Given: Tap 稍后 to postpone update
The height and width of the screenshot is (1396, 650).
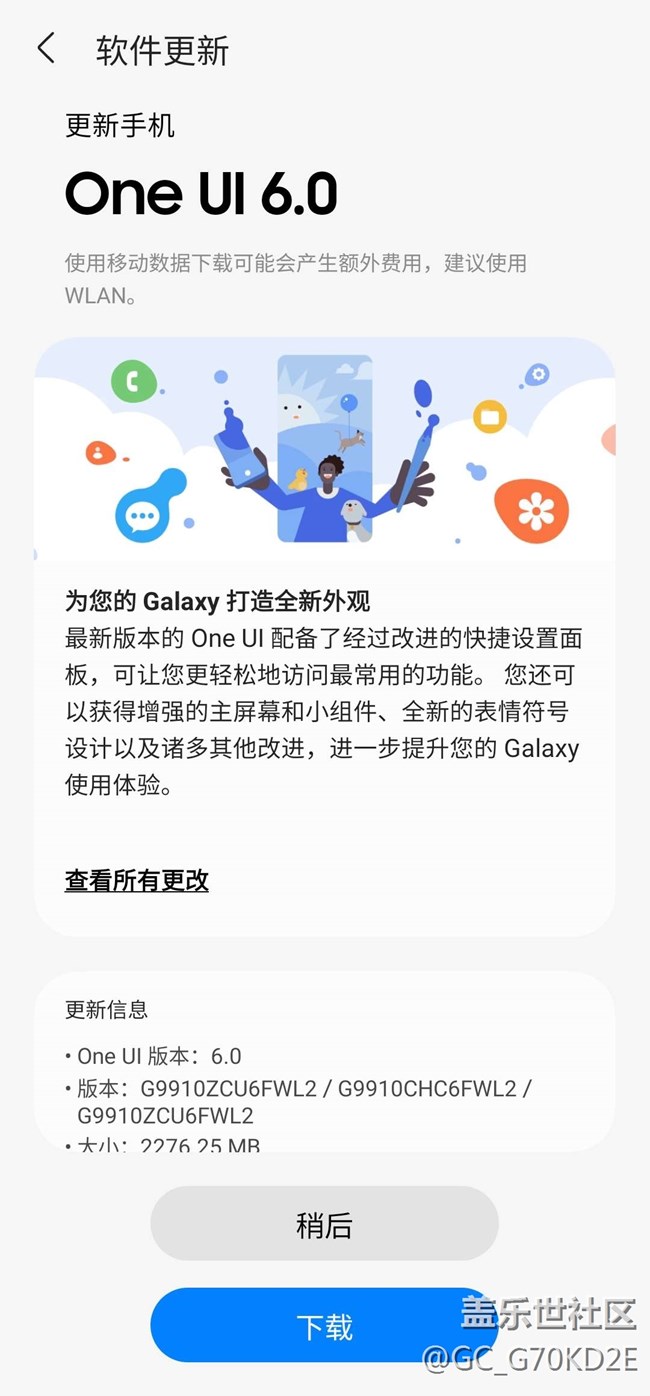Looking at the screenshot, I should 324,1224.
